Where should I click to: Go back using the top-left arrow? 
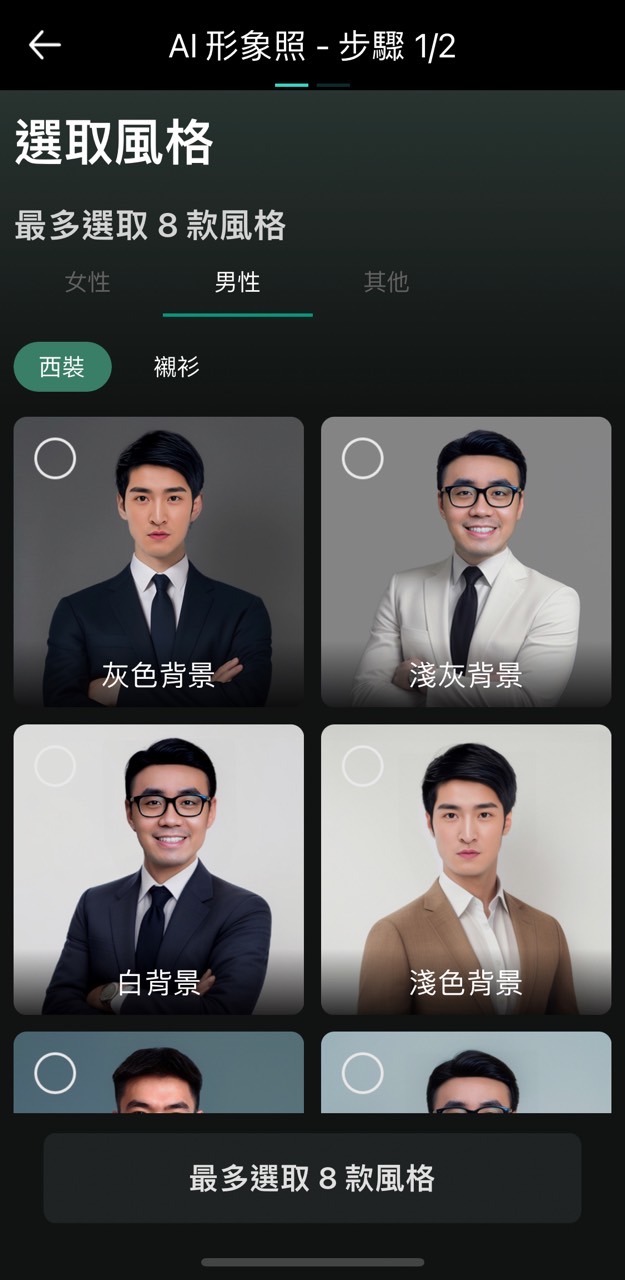click(x=45, y=45)
